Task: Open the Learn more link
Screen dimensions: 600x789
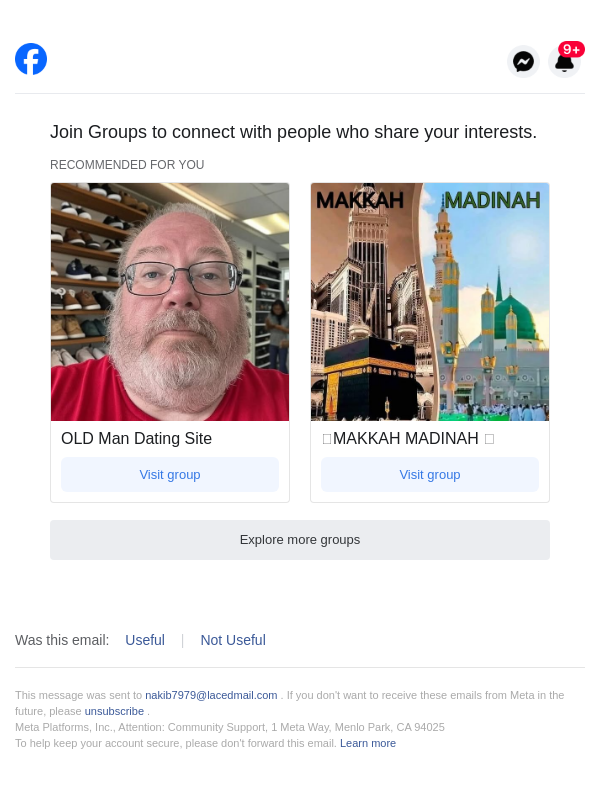Action: pos(368,743)
